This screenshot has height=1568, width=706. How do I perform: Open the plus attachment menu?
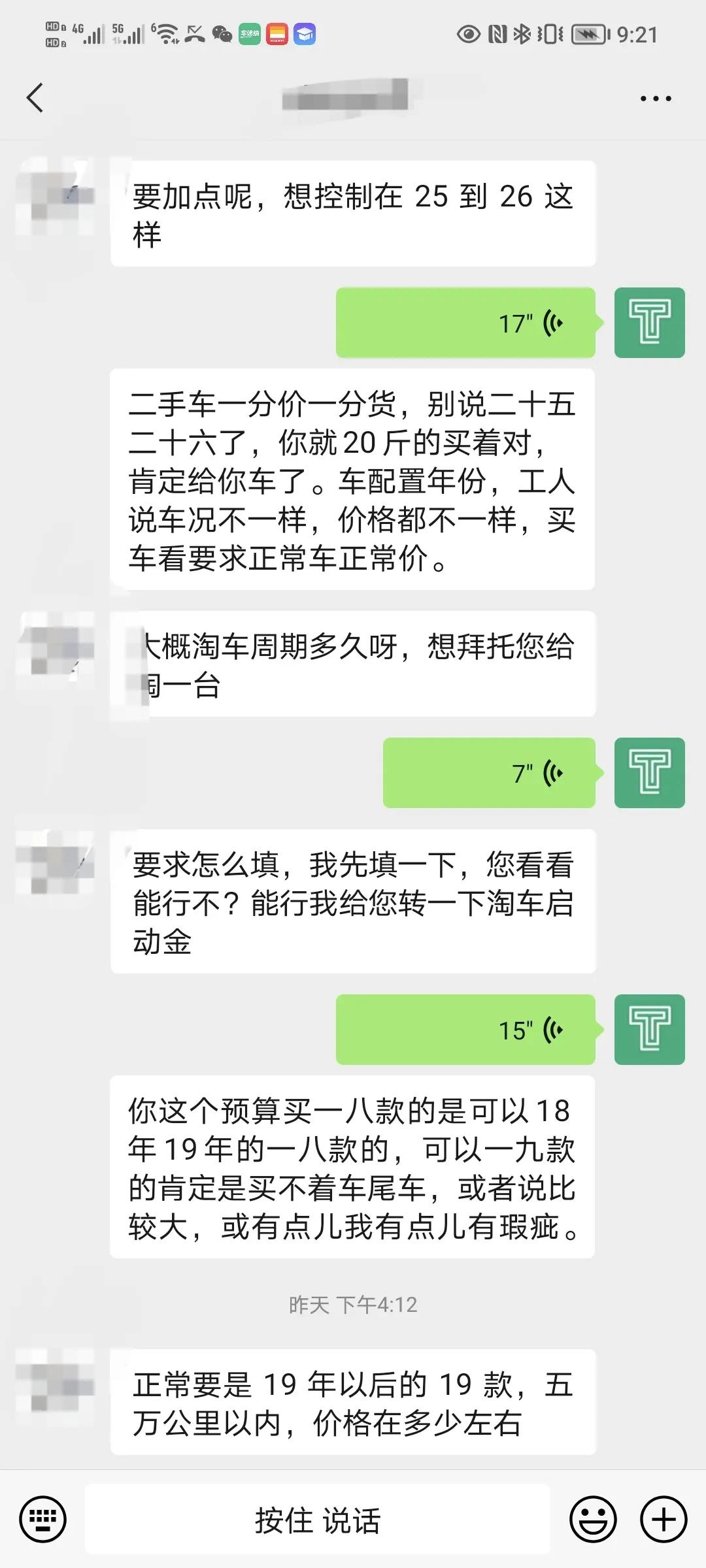click(663, 1520)
